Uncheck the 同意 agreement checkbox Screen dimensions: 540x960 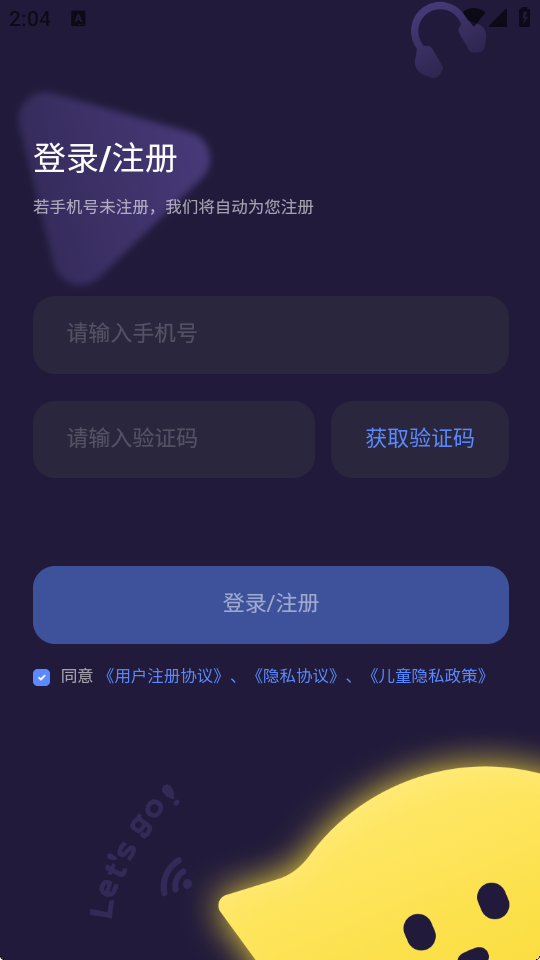coord(42,677)
